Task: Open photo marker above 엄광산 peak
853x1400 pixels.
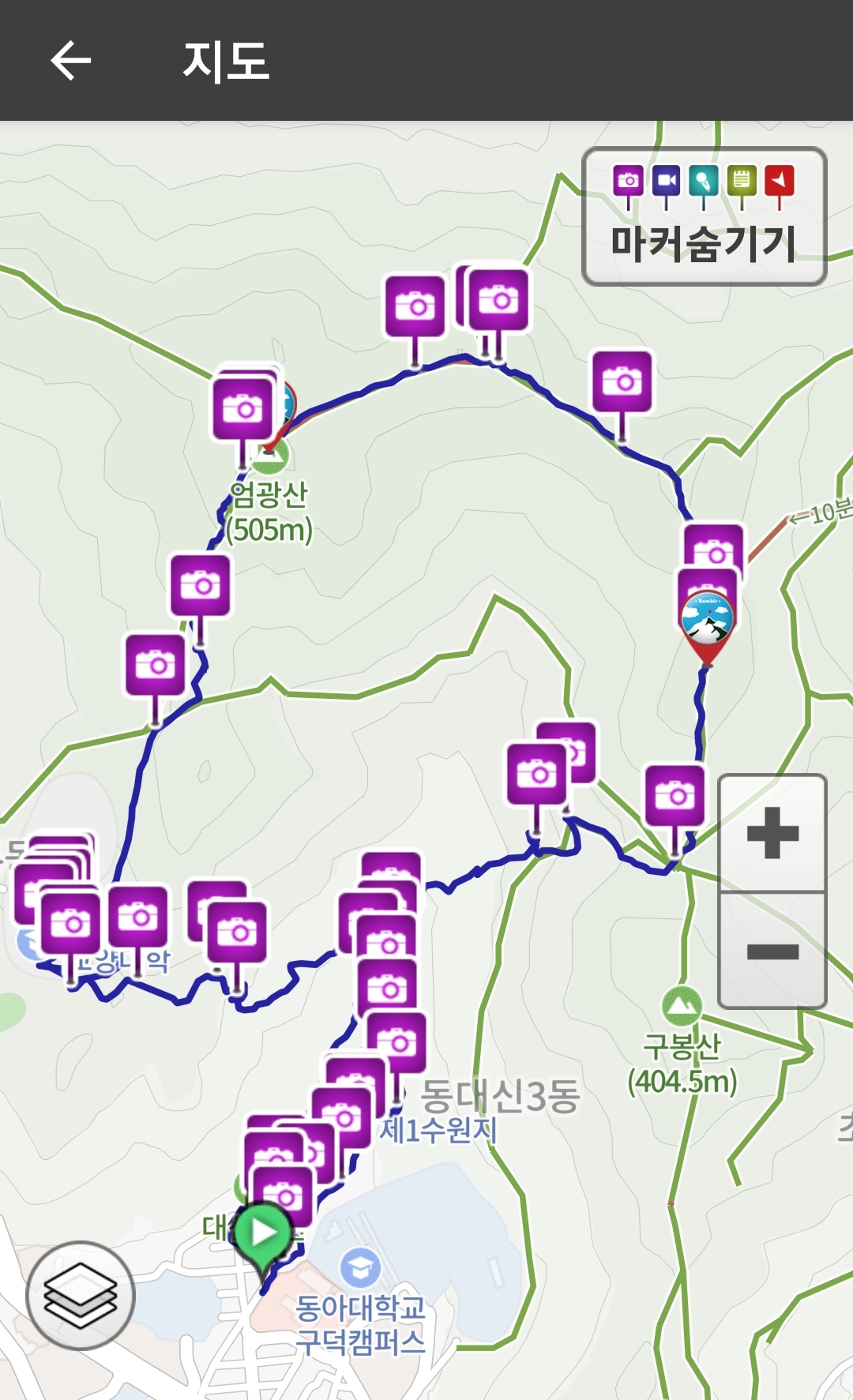Action: pyautogui.click(x=242, y=409)
